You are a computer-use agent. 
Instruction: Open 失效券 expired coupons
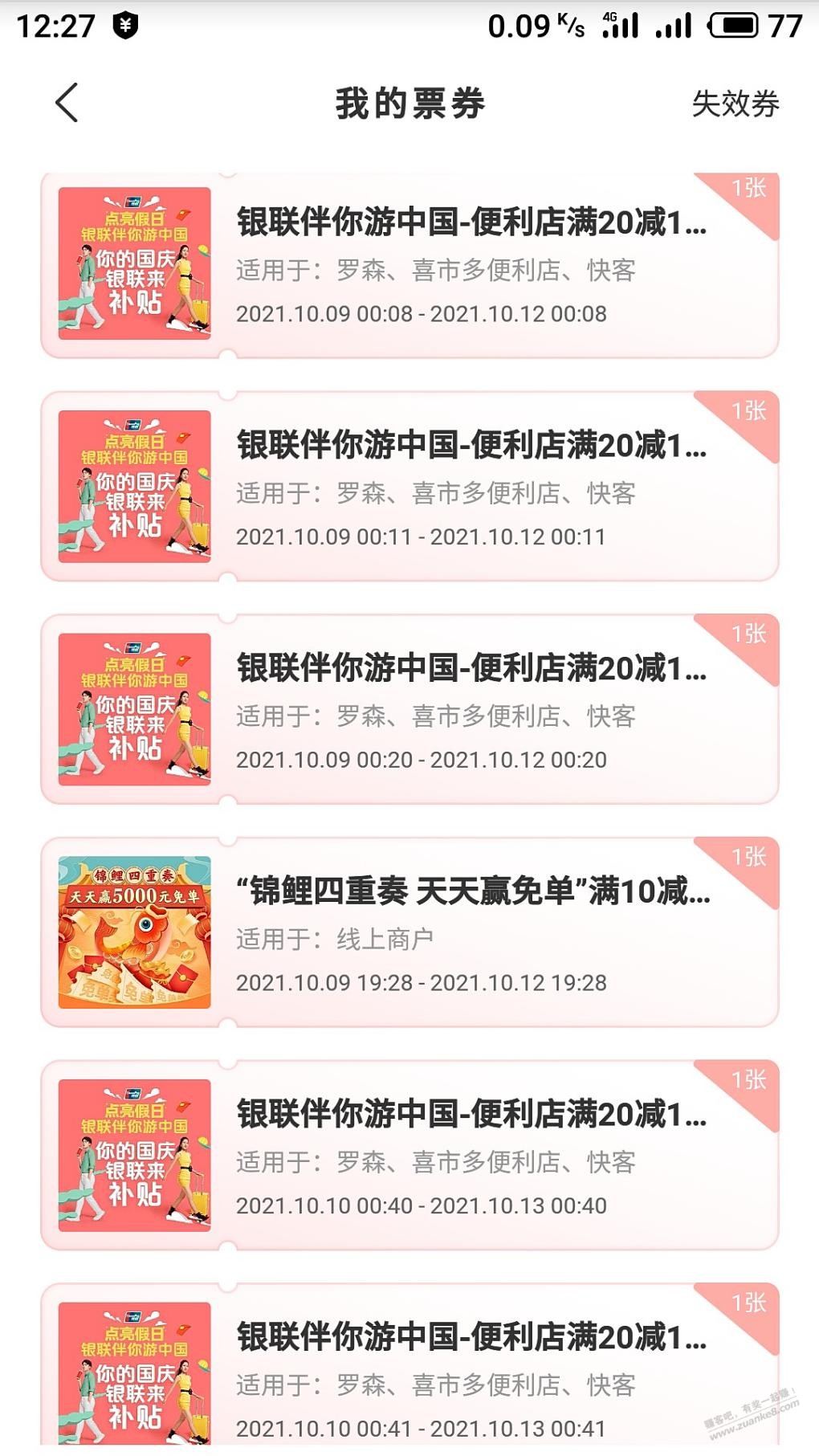coord(735,104)
